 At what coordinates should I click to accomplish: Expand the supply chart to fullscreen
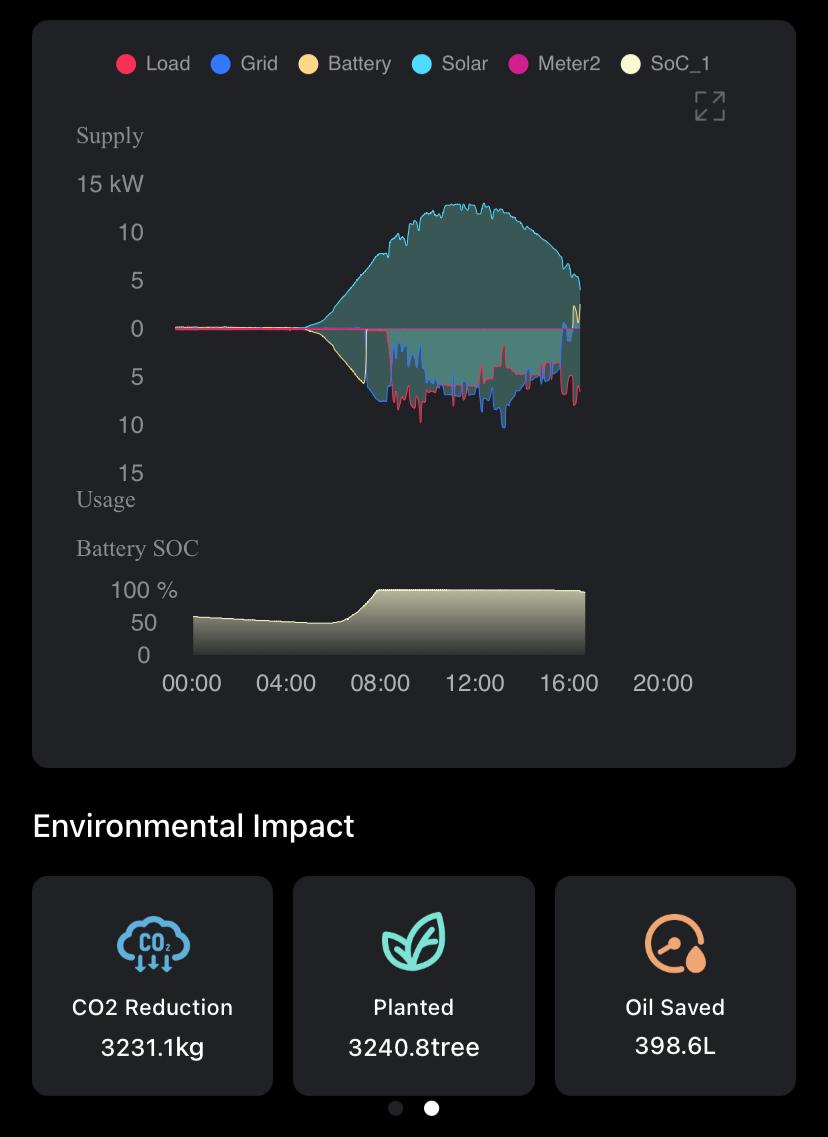pyautogui.click(x=709, y=105)
